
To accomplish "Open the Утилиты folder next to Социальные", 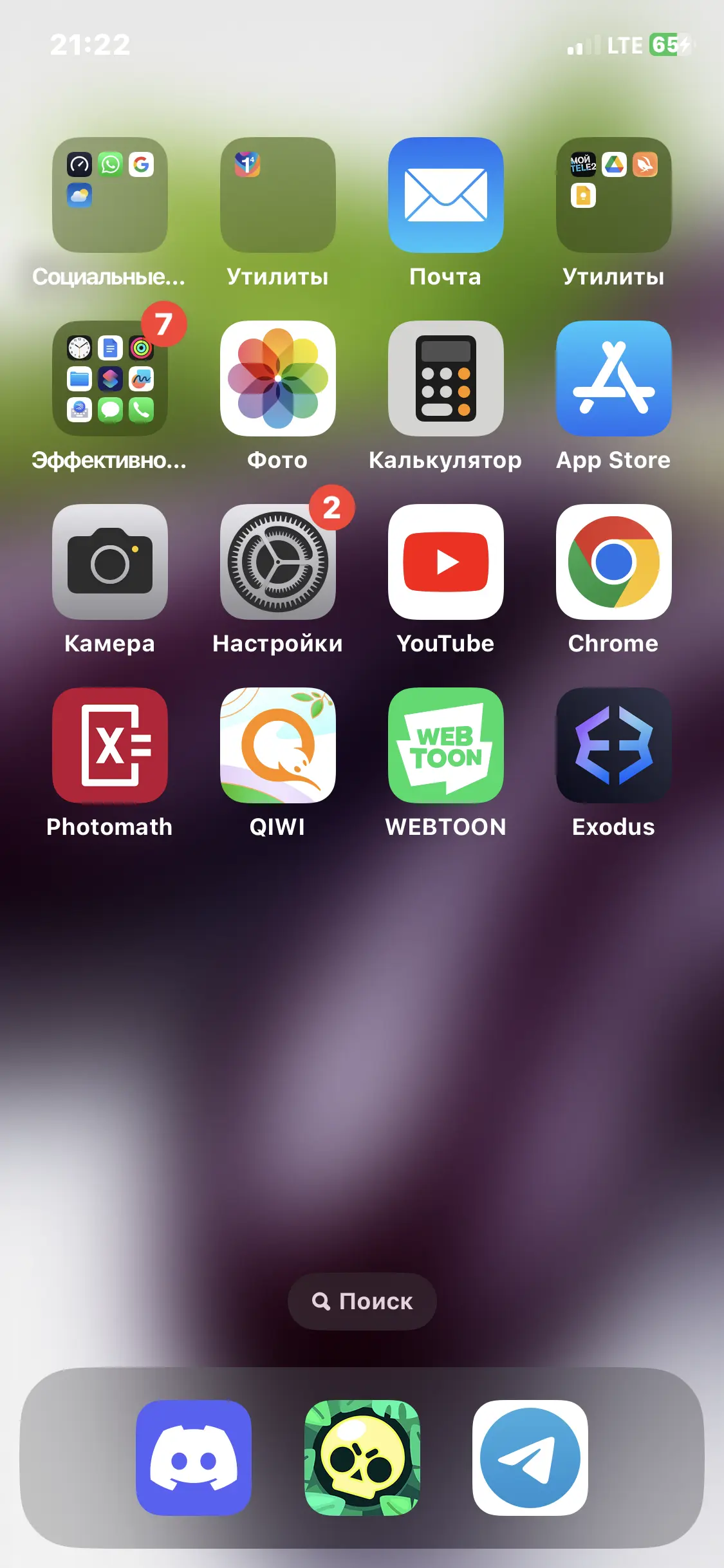I will point(278,195).
